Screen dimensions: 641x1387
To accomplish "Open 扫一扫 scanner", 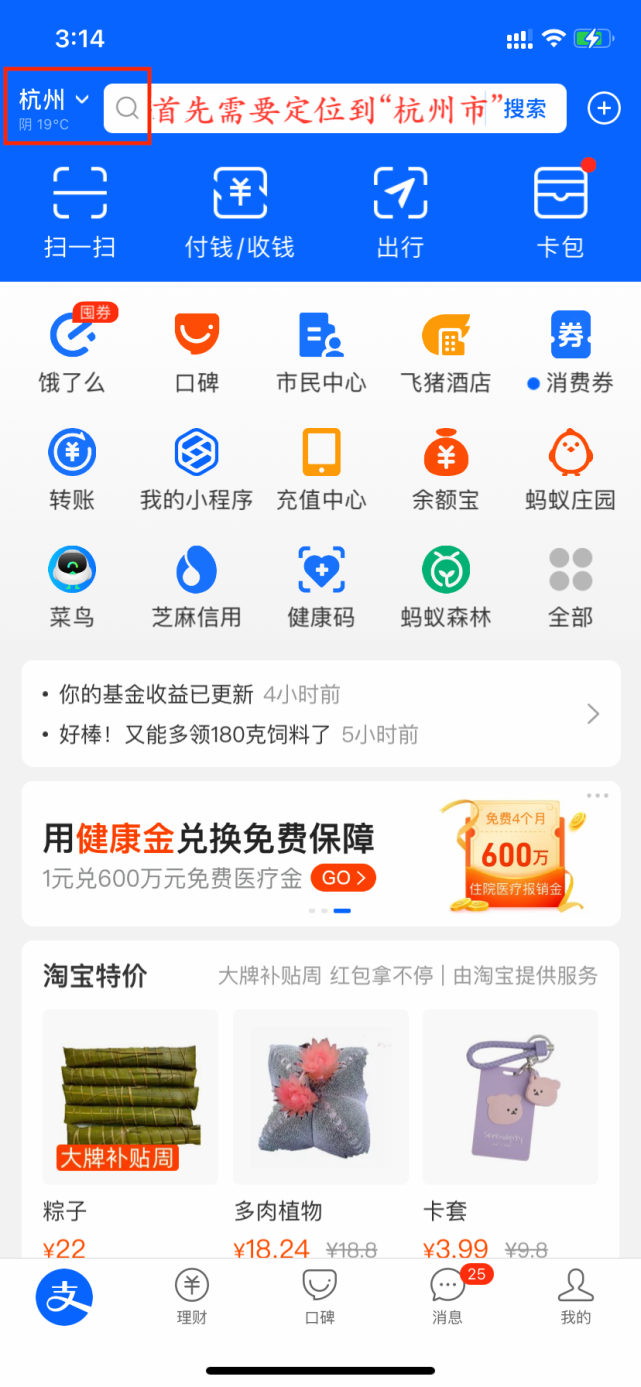I will (x=79, y=212).
